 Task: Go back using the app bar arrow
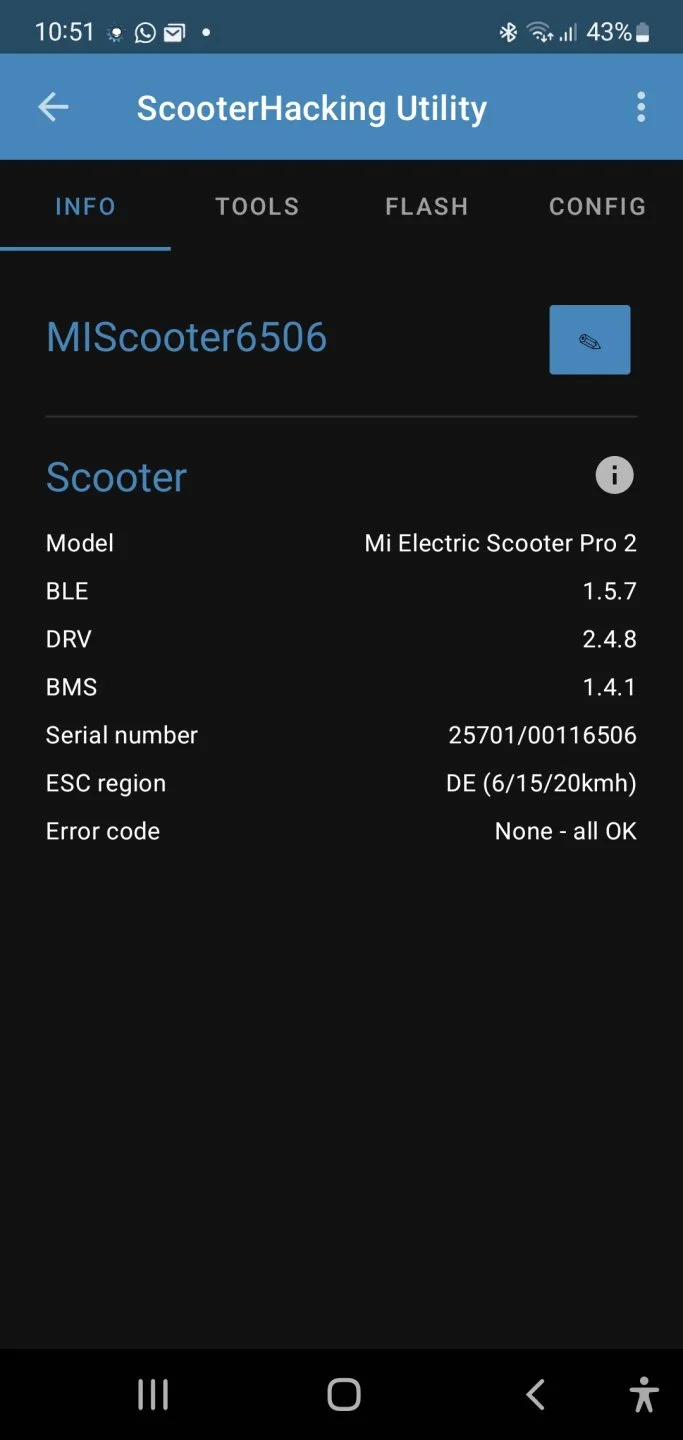pyautogui.click(x=53, y=107)
